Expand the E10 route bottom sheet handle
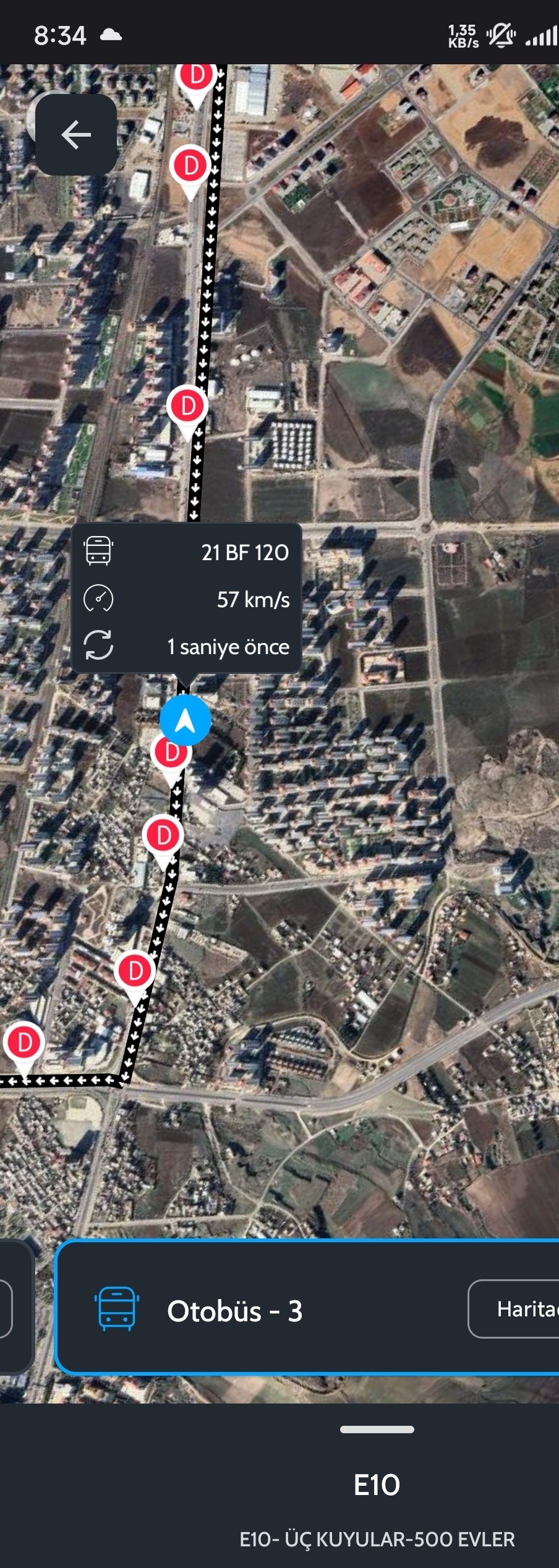This screenshot has width=559, height=1568. (377, 1430)
